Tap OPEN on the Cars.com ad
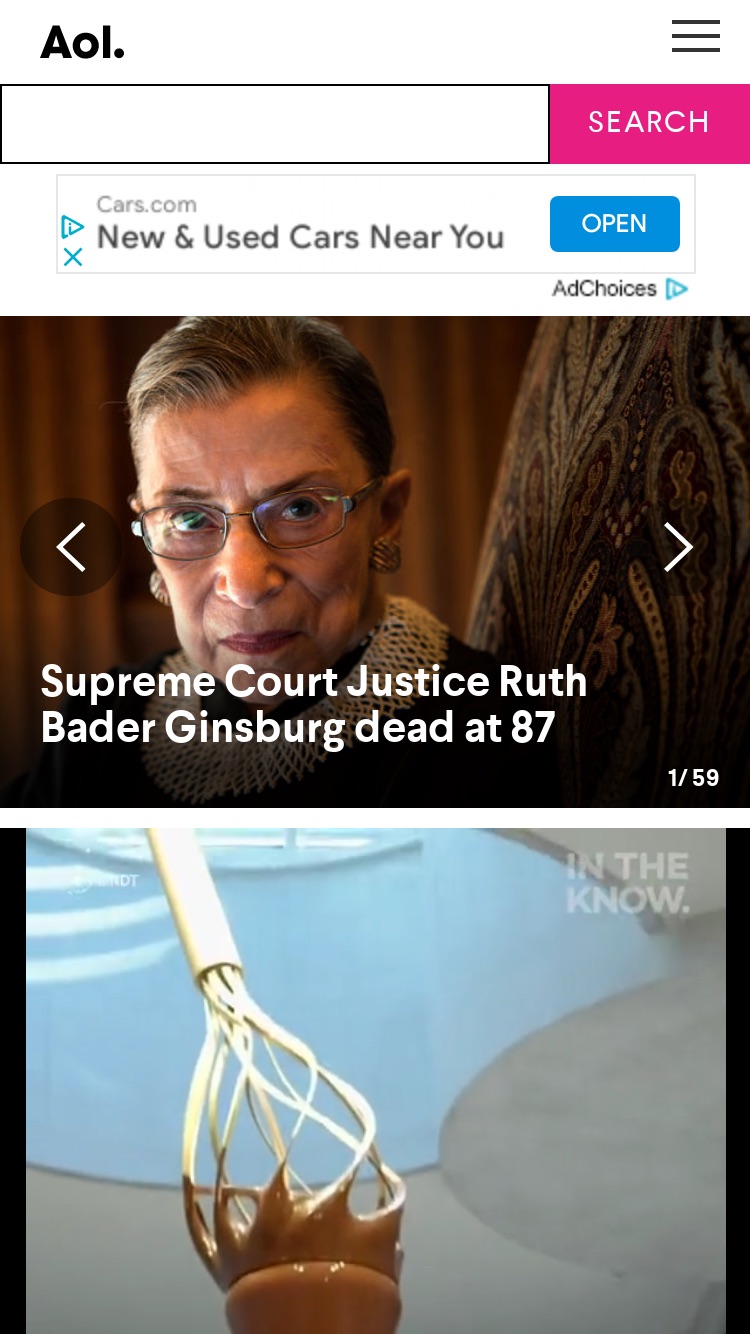This screenshot has width=750, height=1334. pos(614,224)
